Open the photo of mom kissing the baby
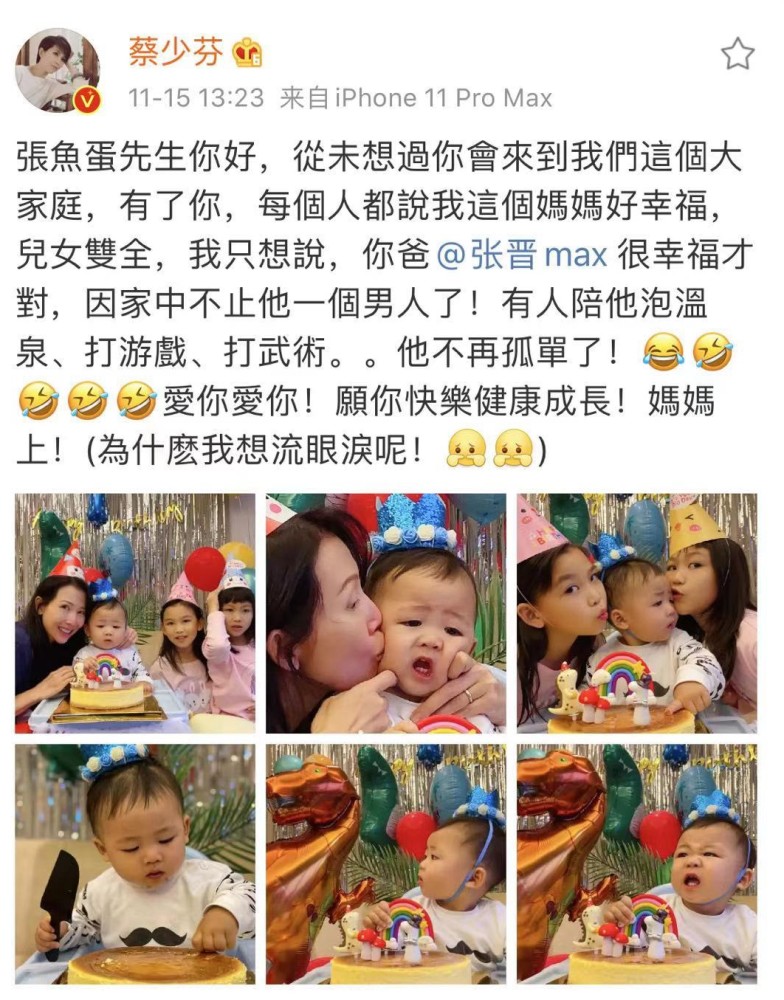The image size is (784, 1000). [x=386, y=613]
